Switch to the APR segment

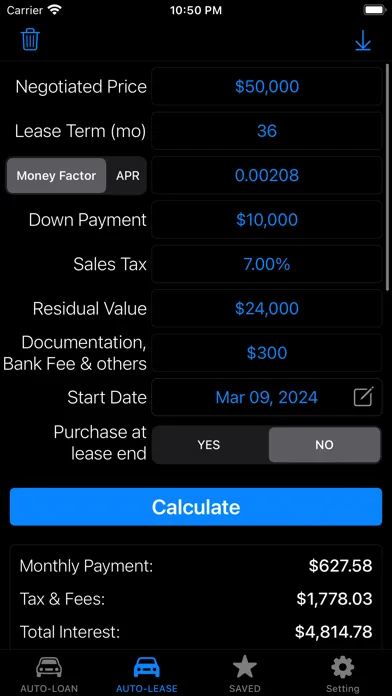[127, 176]
